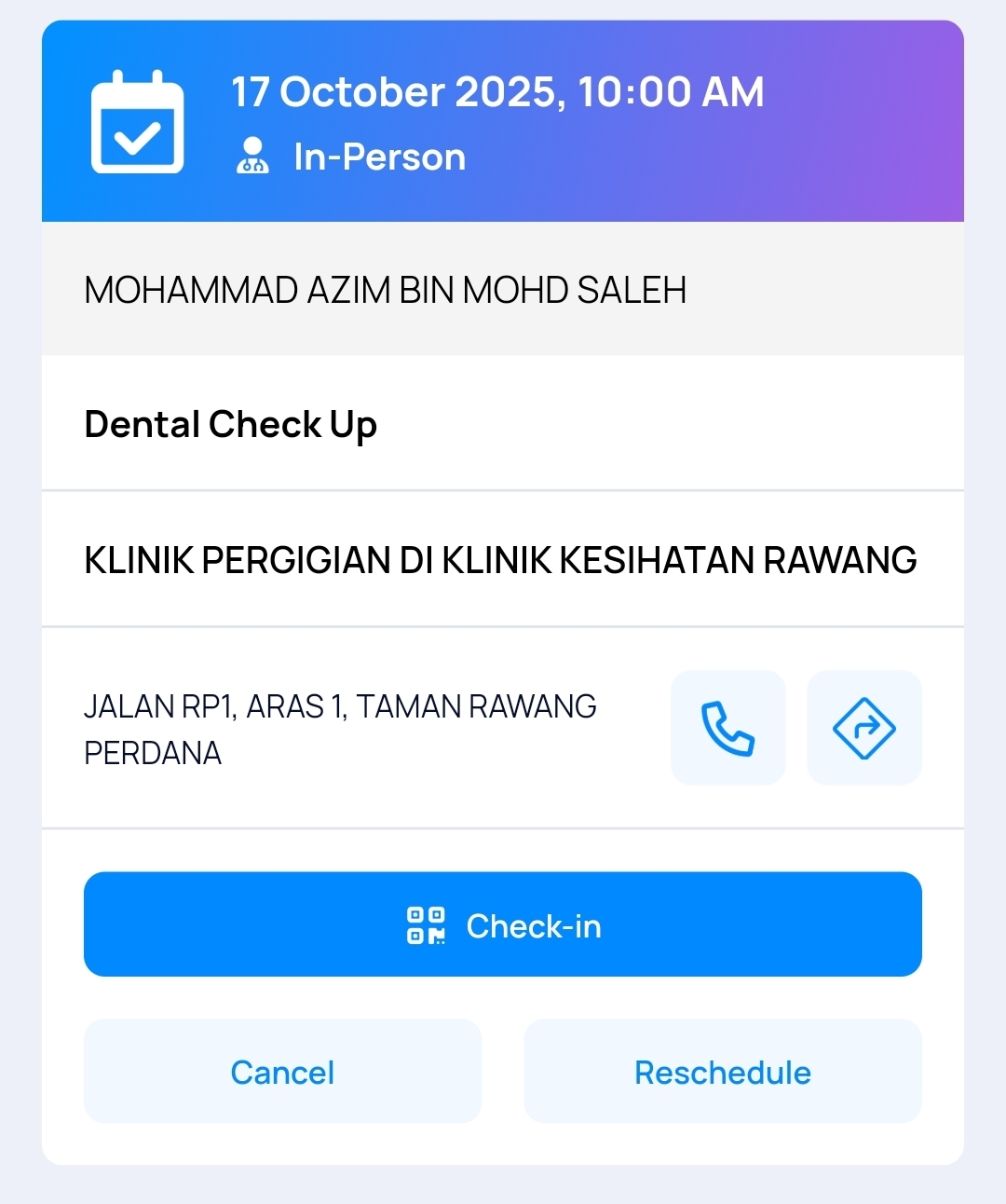Tap the Check-in button

[503, 924]
